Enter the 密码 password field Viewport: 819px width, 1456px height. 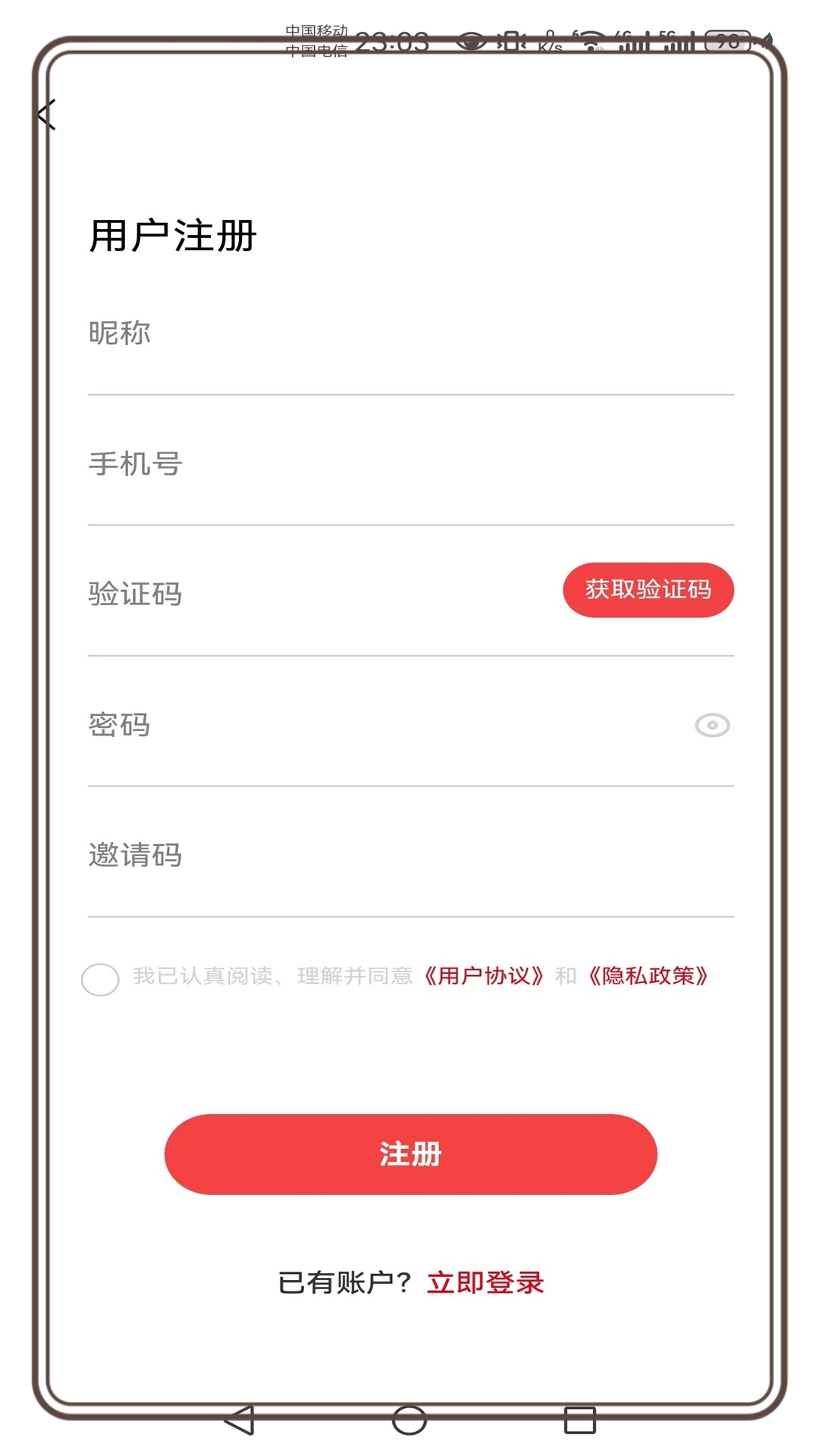[379, 726]
